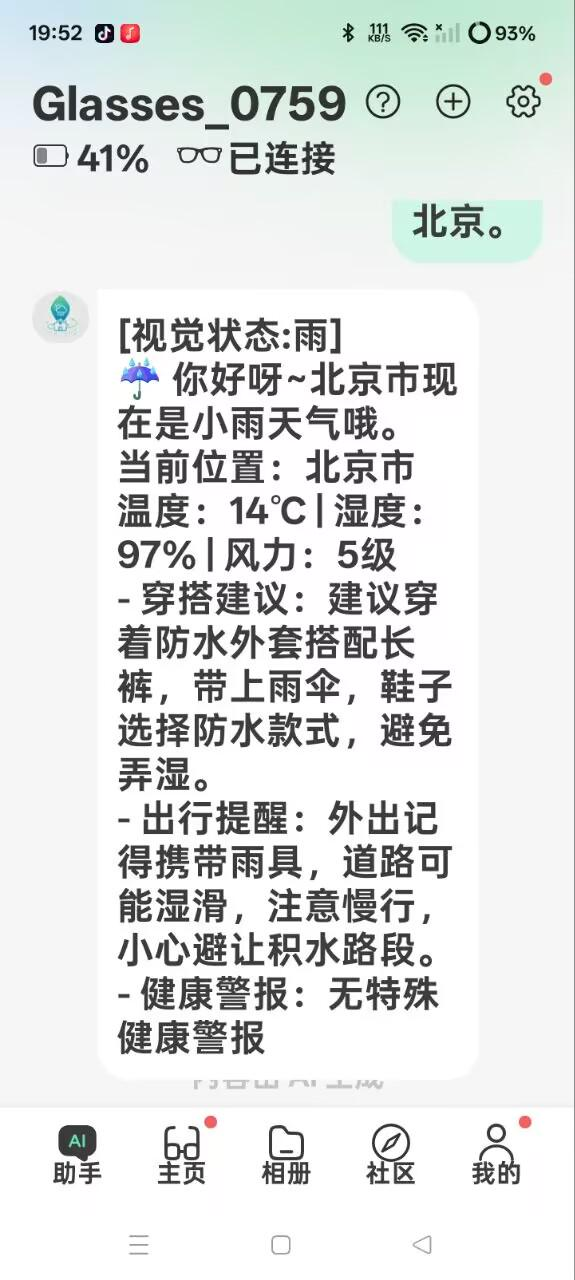
Task: Open the help question mark icon
Action: (x=383, y=101)
